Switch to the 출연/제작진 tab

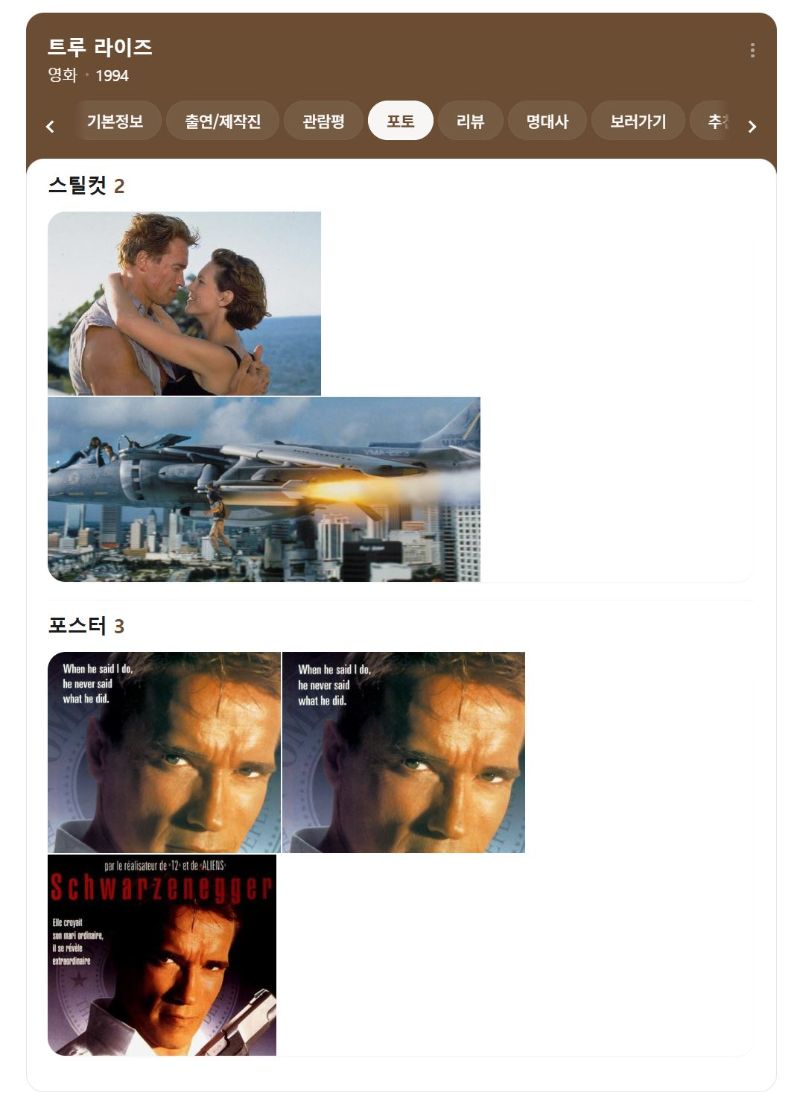point(222,121)
